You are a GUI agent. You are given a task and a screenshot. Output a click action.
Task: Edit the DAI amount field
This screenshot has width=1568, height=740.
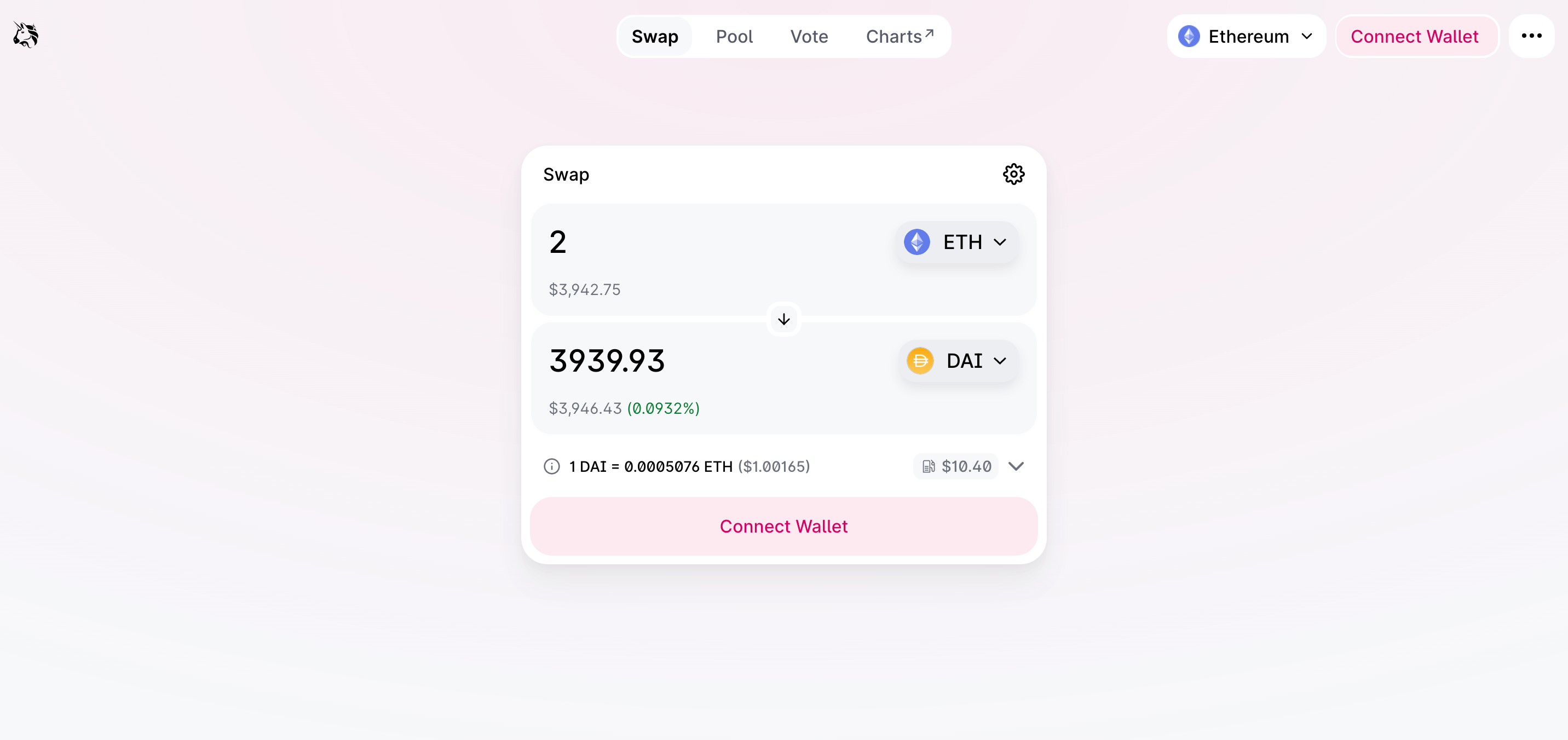coord(700,361)
